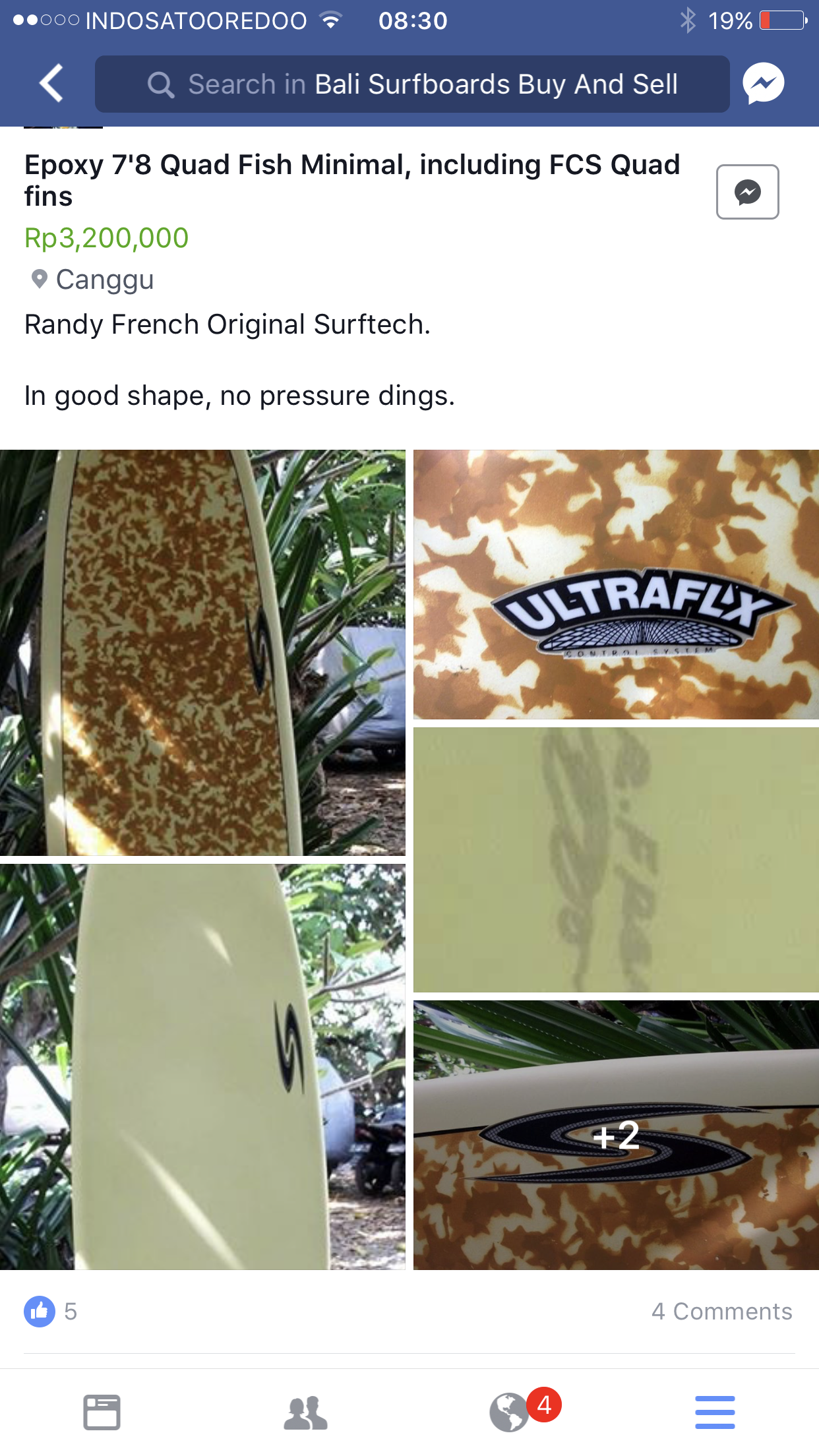Open the brown camo surfboard deck photo
This screenshot has height=1456, width=819.
202,653
